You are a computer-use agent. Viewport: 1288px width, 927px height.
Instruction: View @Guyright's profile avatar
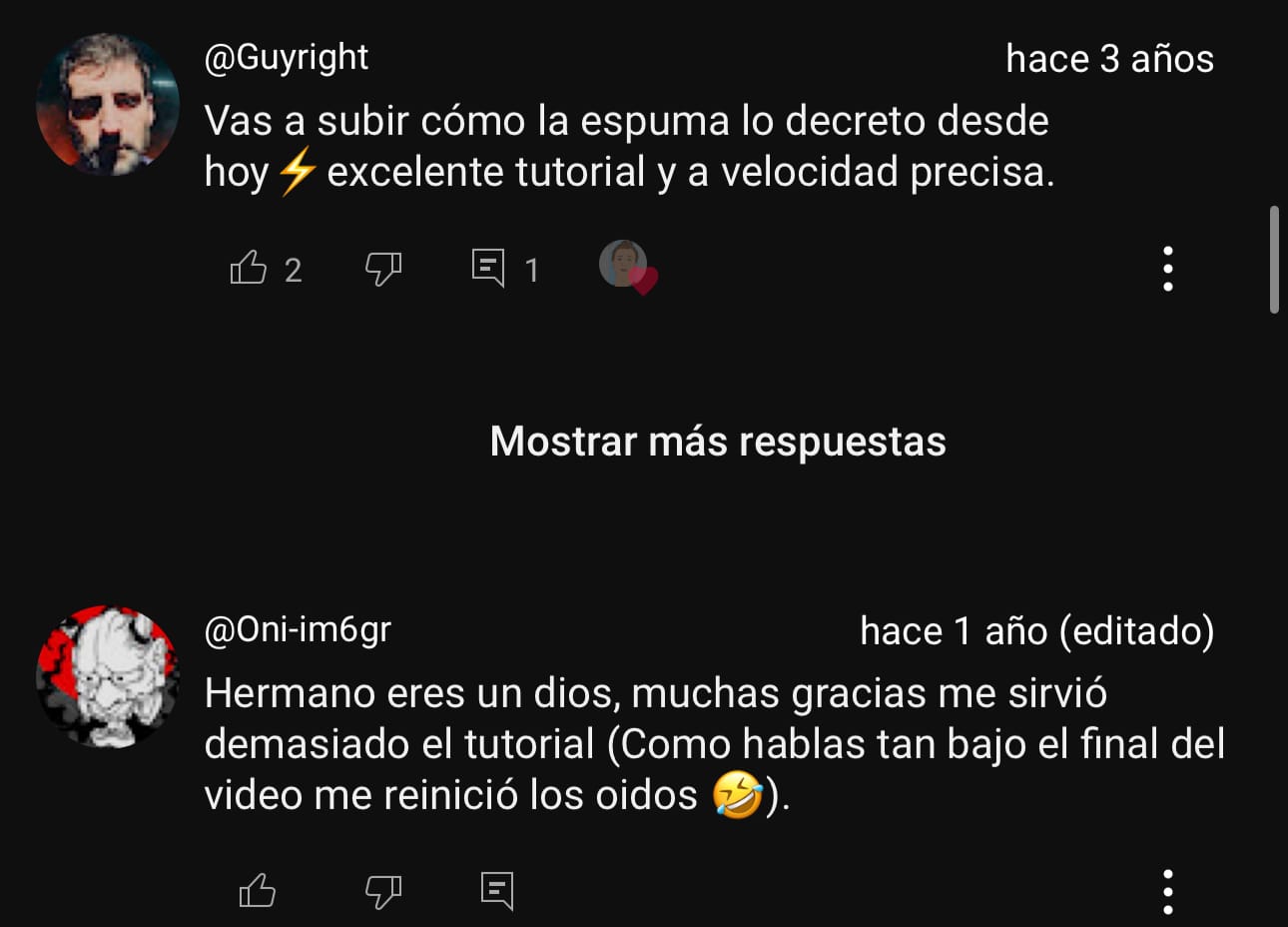click(108, 105)
